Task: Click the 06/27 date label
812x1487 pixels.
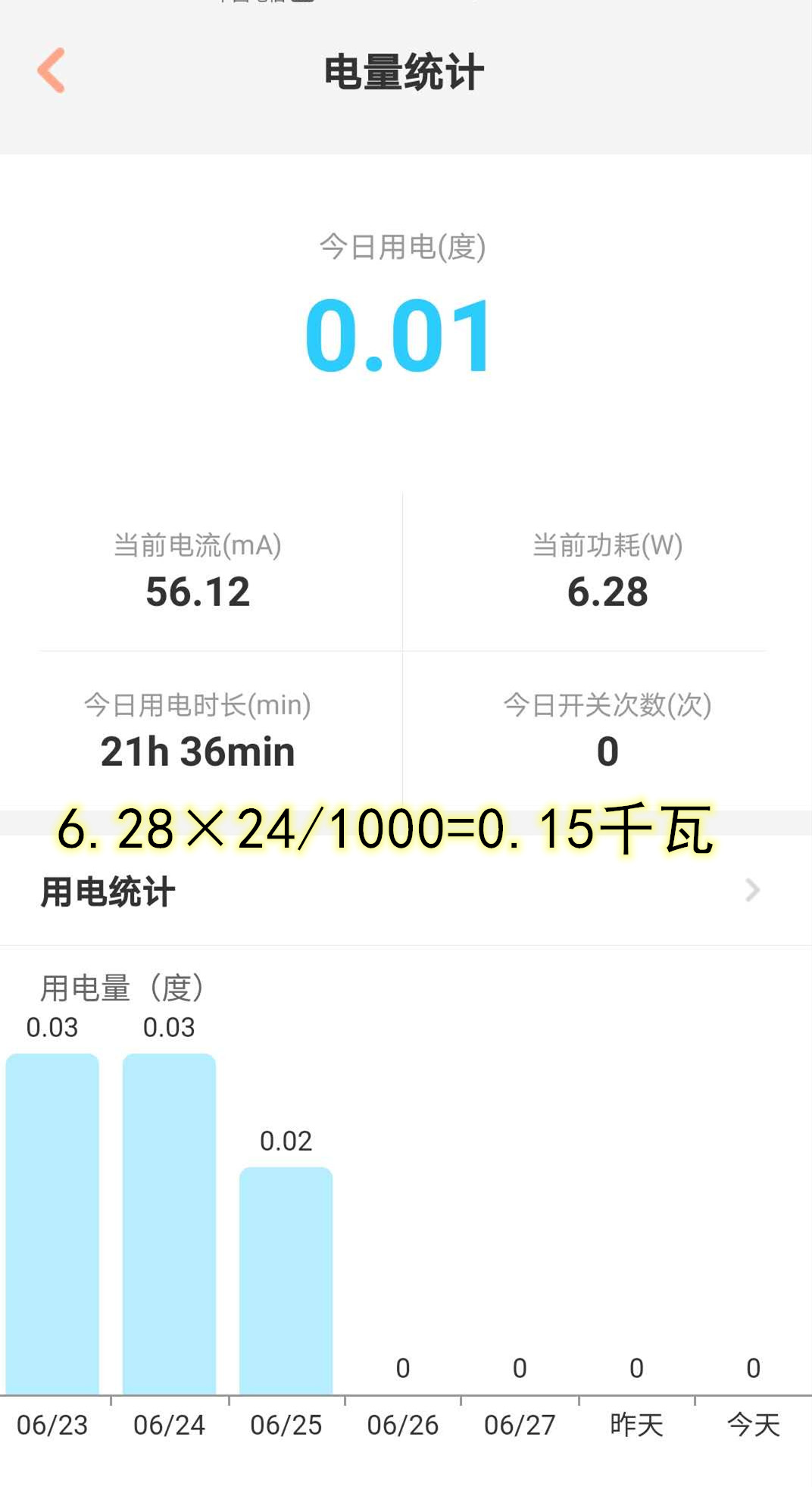Action: point(519,1424)
